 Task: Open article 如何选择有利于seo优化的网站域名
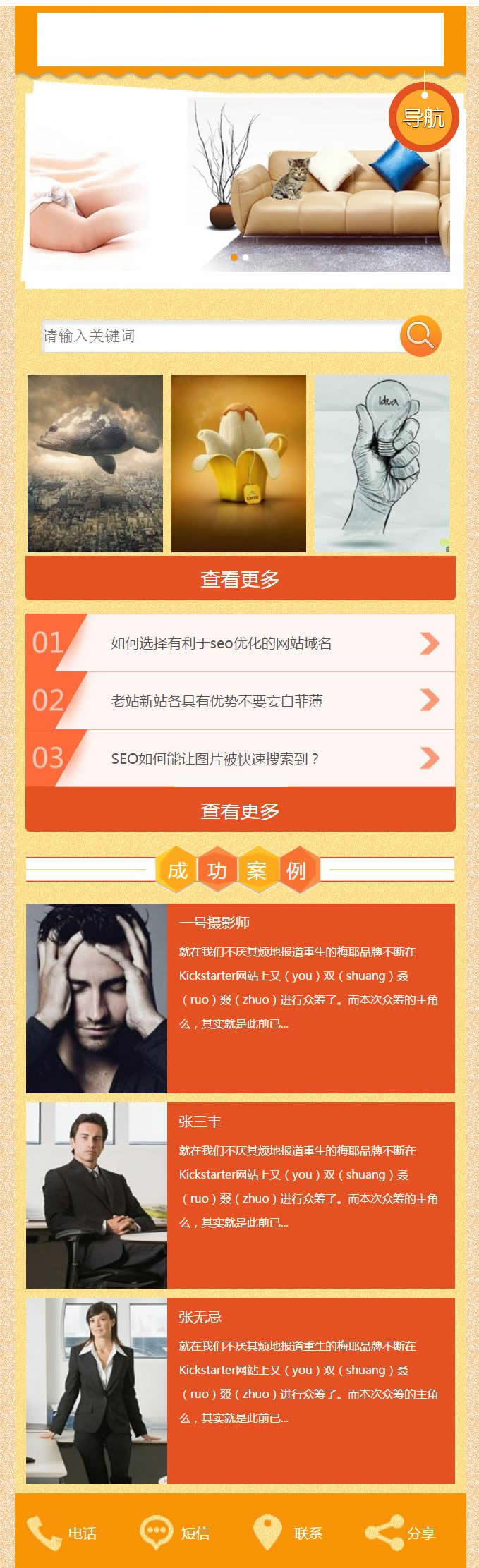[x=240, y=643]
